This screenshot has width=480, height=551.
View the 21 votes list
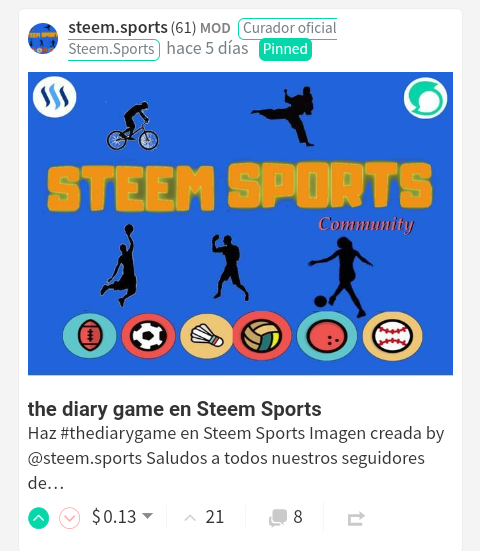204,517
